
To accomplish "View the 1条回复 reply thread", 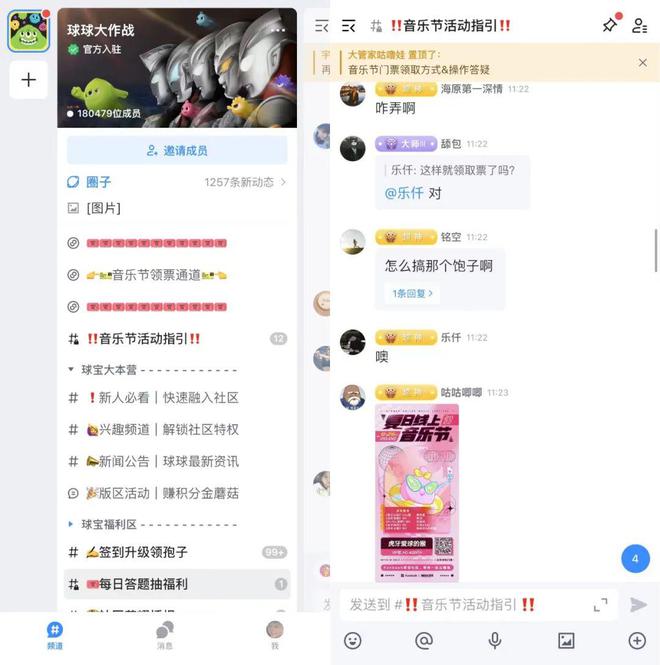I will click(411, 293).
